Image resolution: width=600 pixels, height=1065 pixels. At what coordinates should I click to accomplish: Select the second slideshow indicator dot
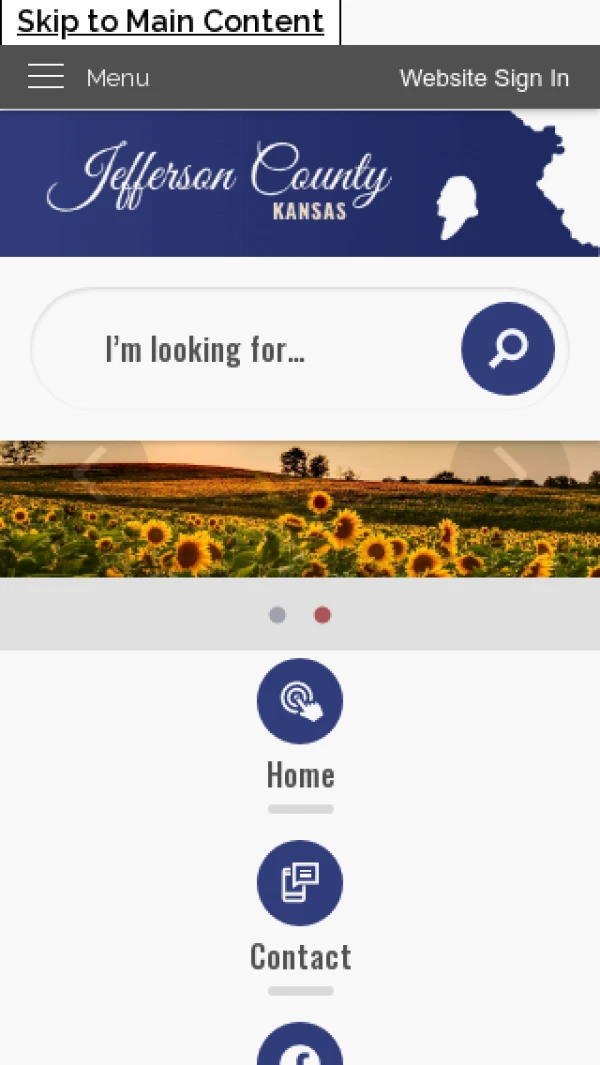click(322, 615)
